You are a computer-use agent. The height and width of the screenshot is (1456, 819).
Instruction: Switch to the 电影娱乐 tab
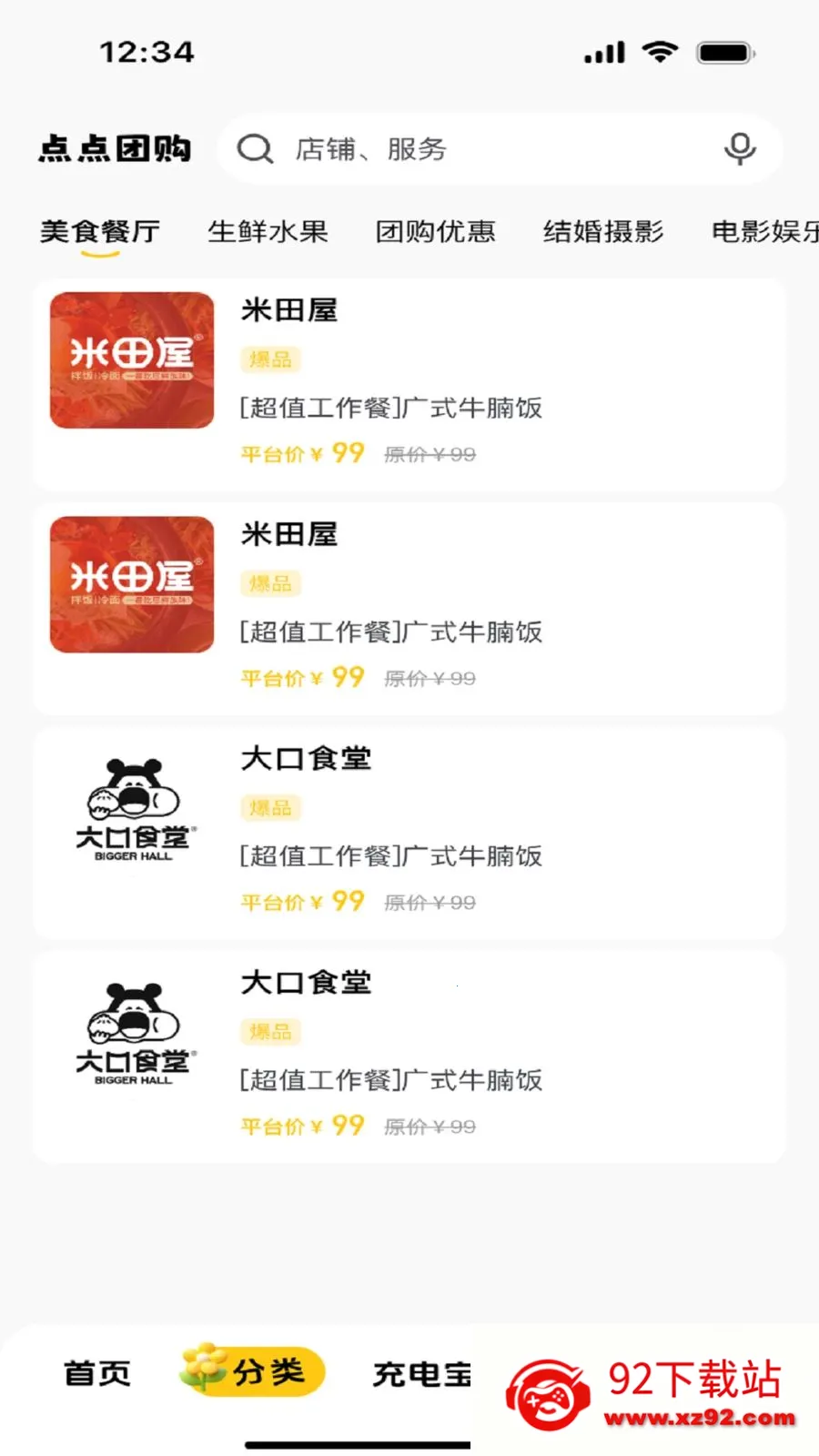pos(764,232)
